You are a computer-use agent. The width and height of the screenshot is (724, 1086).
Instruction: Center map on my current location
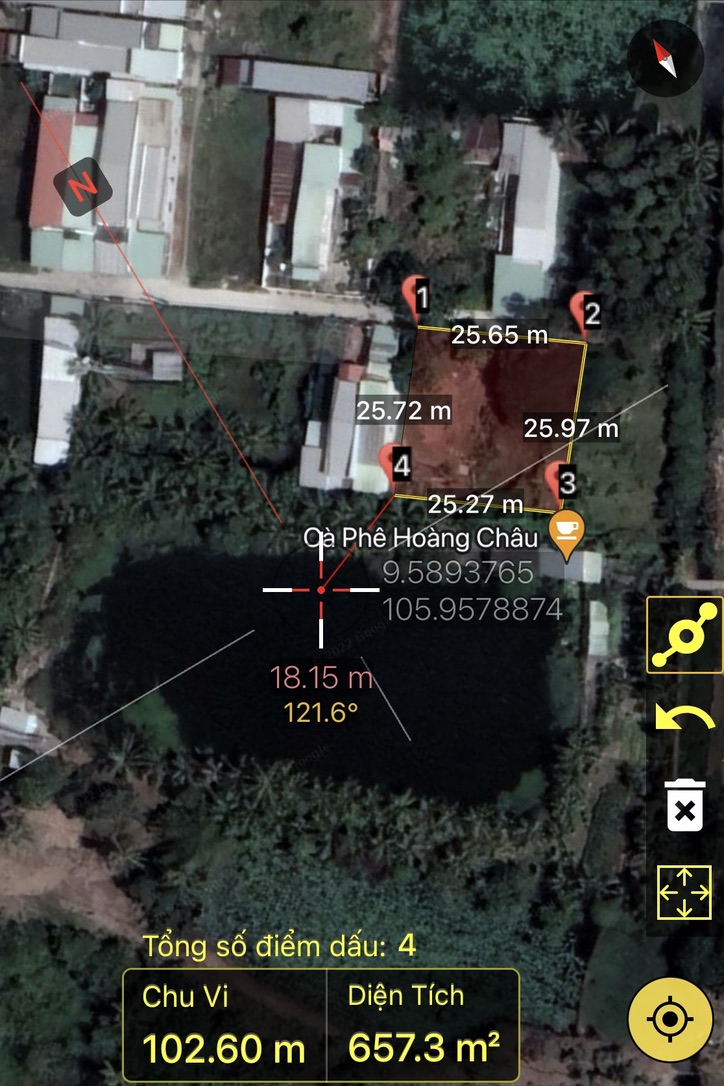tap(670, 1019)
